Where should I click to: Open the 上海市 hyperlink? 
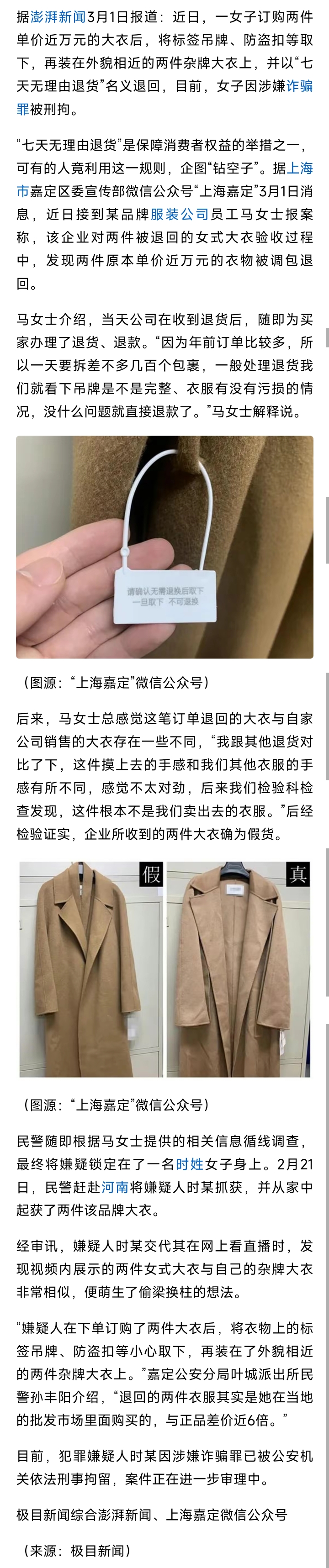[299, 168]
